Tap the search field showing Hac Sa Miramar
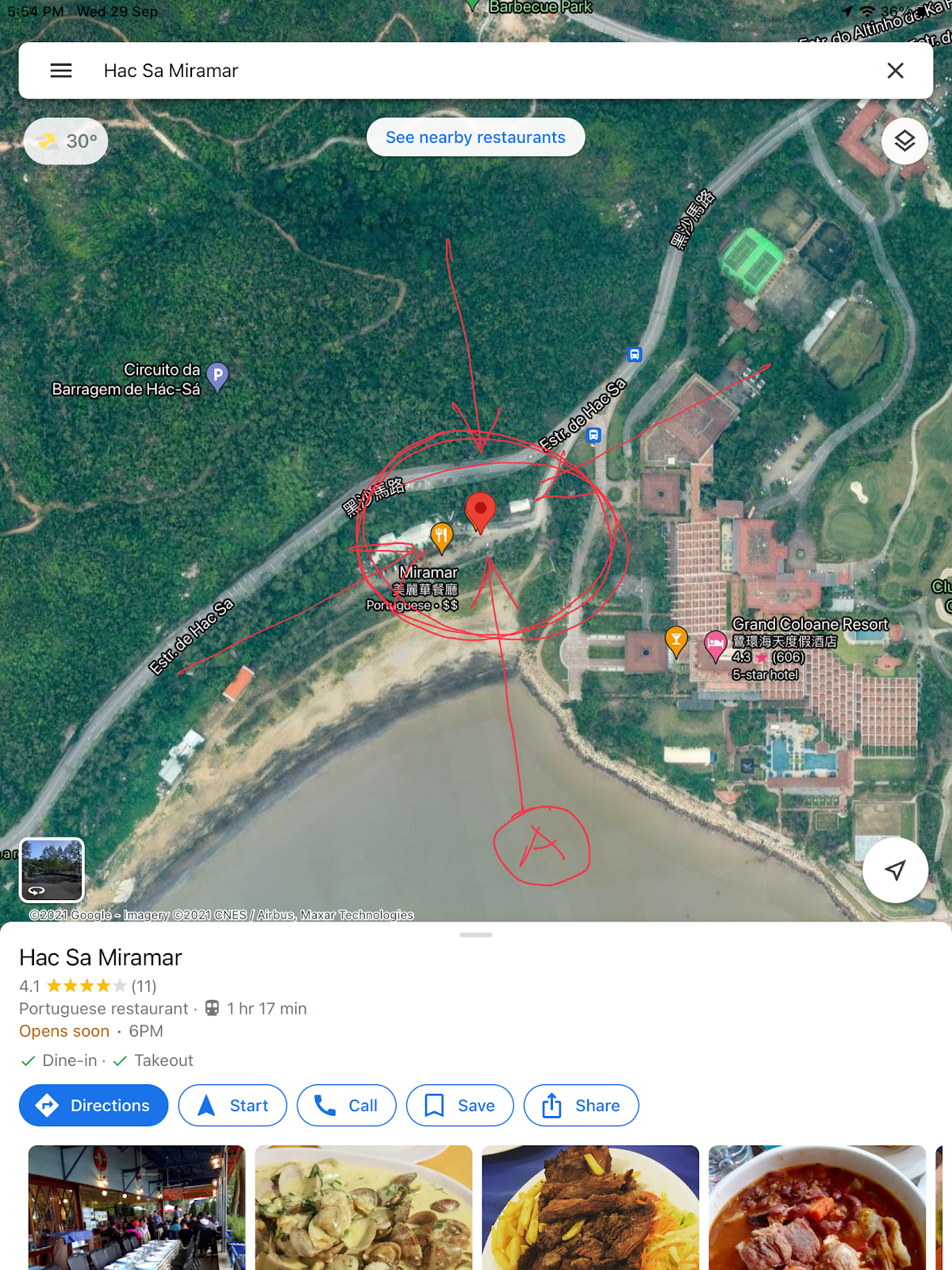This screenshot has width=952, height=1270. pos(476,71)
